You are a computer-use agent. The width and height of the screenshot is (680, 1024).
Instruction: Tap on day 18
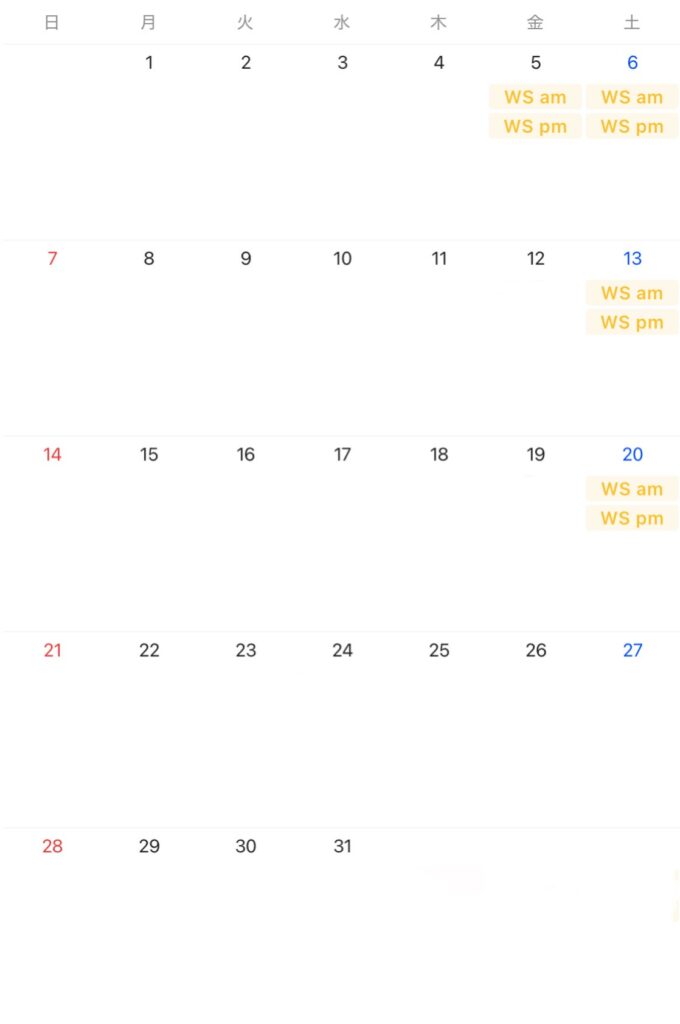[x=439, y=455]
